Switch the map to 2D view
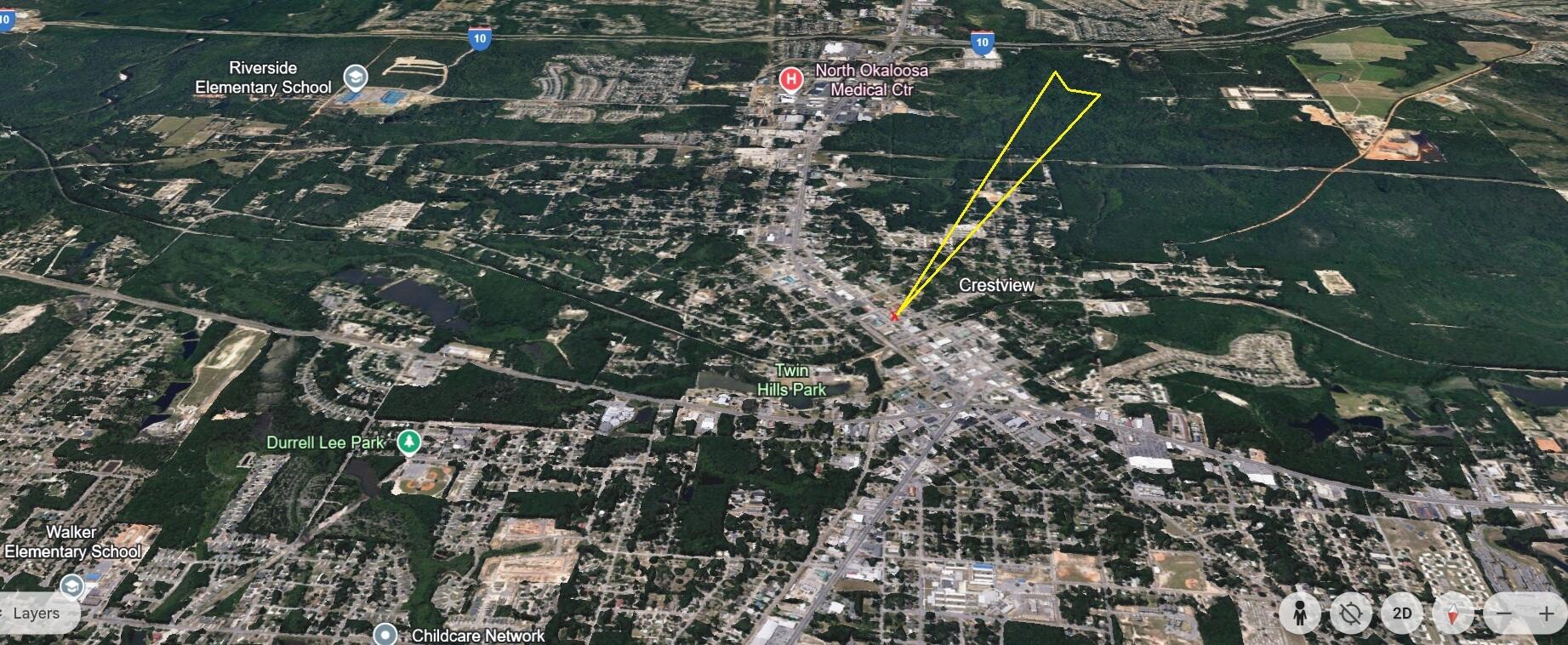The width and height of the screenshot is (1568, 645). click(1402, 614)
